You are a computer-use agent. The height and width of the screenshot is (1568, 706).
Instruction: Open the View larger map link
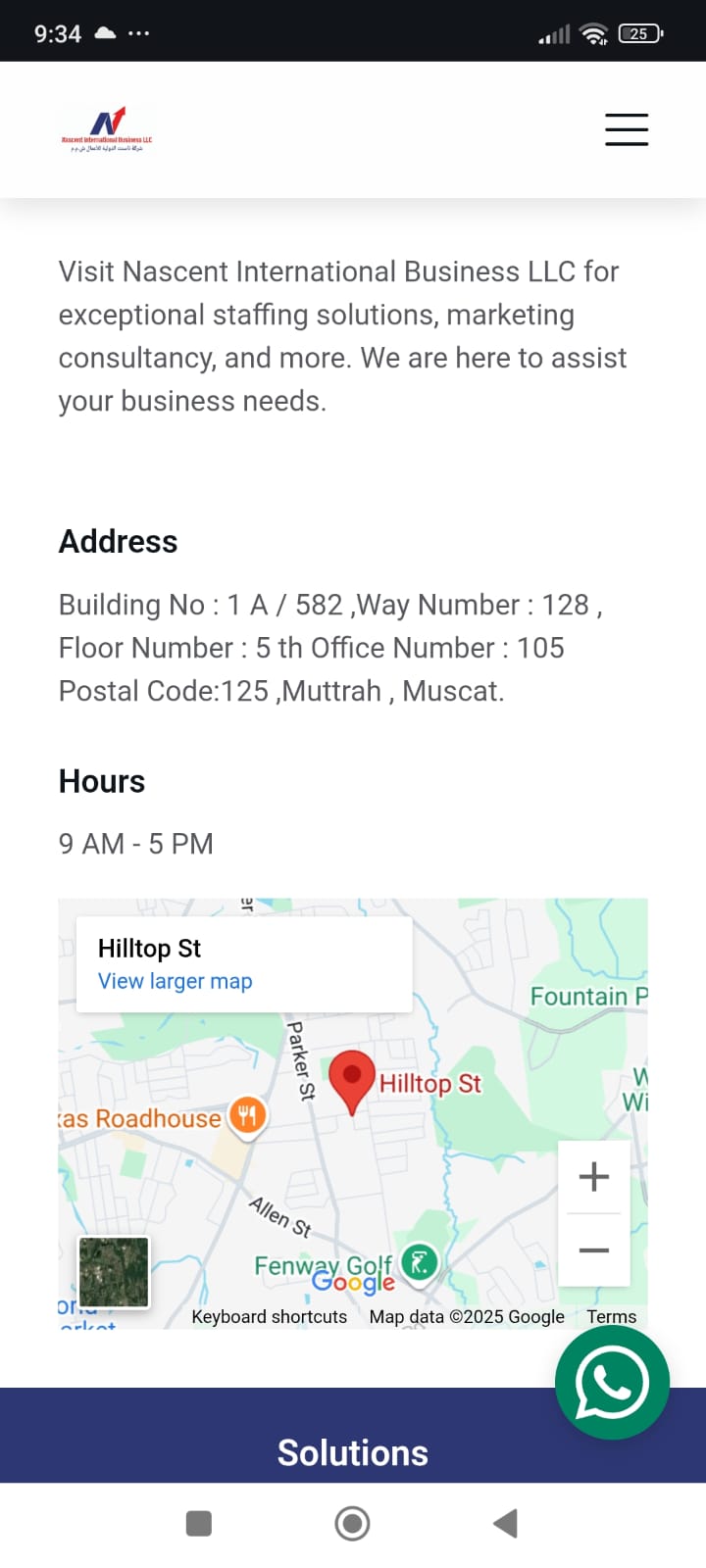pyautogui.click(x=175, y=981)
